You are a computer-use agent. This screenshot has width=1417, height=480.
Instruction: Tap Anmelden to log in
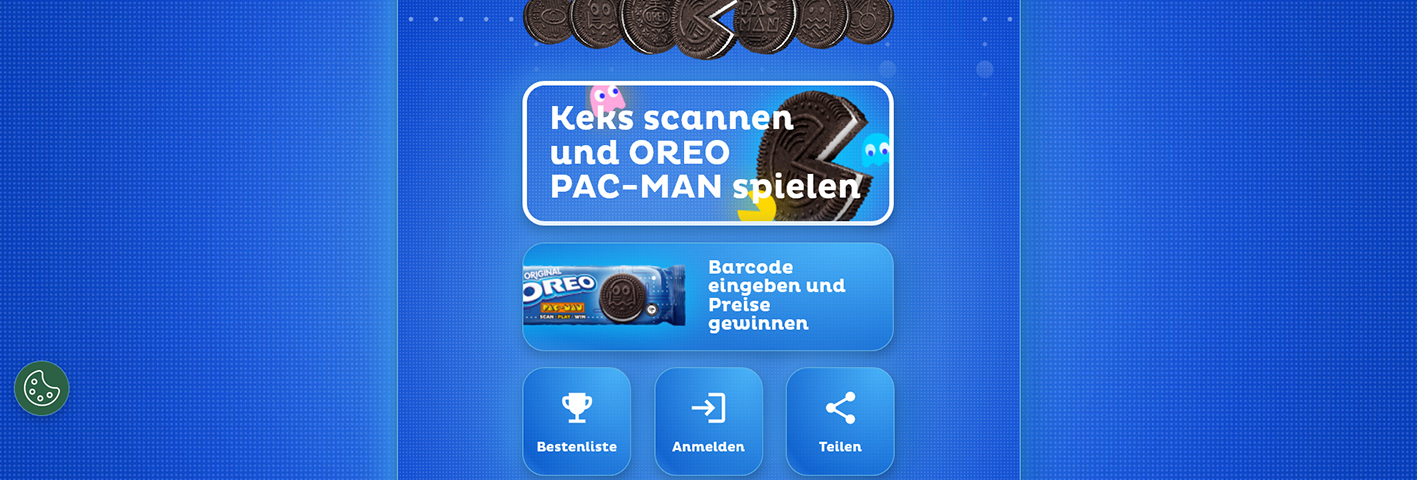(708, 421)
